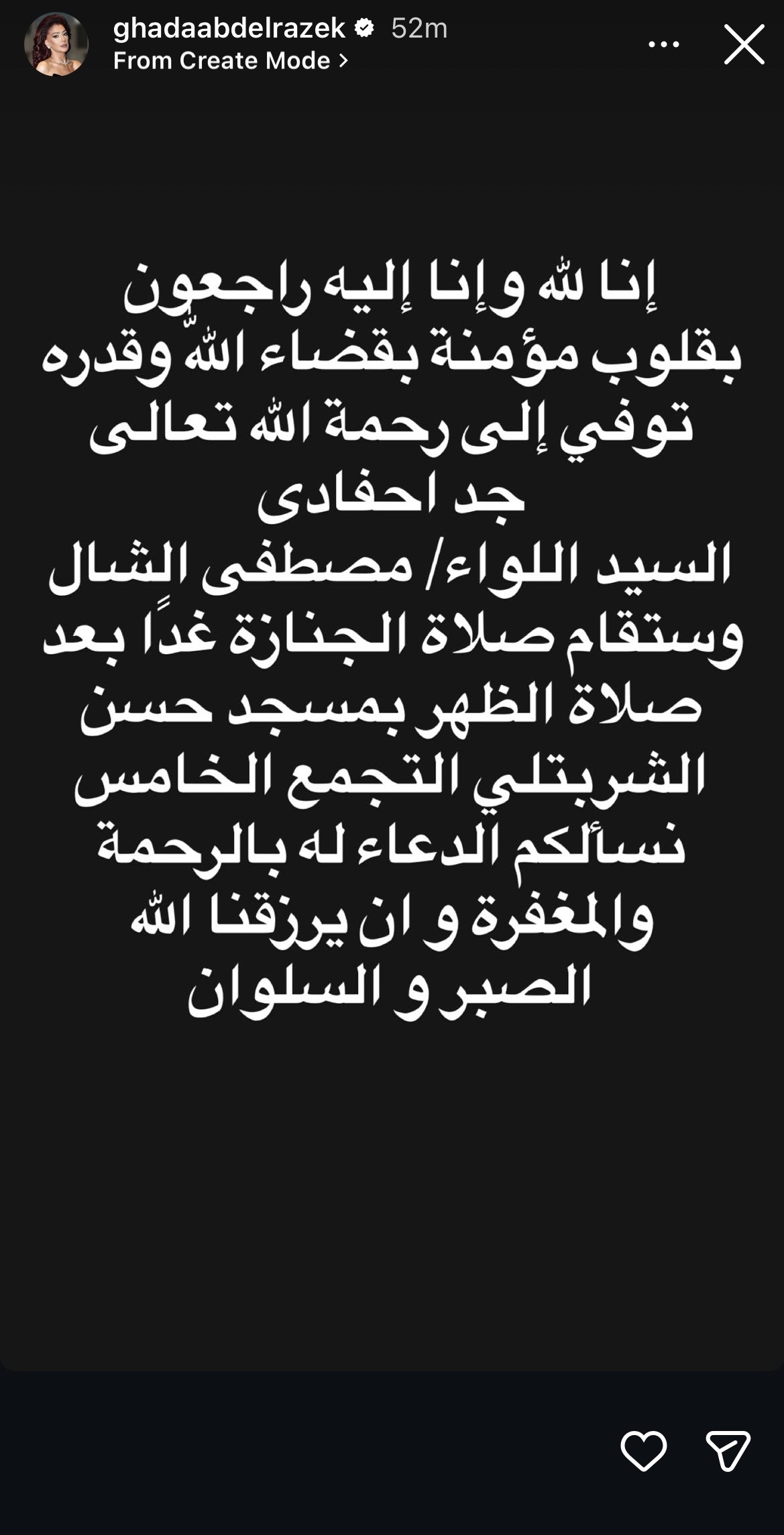Open the ghadaabdelrazek username link

coord(229,28)
